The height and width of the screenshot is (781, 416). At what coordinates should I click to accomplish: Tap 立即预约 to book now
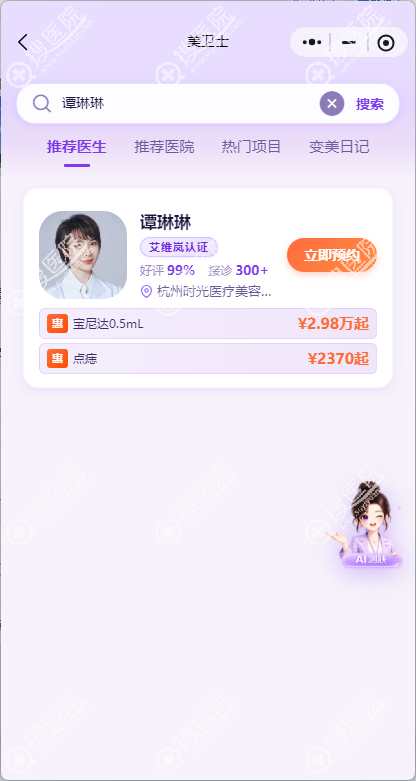click(332, 255)
